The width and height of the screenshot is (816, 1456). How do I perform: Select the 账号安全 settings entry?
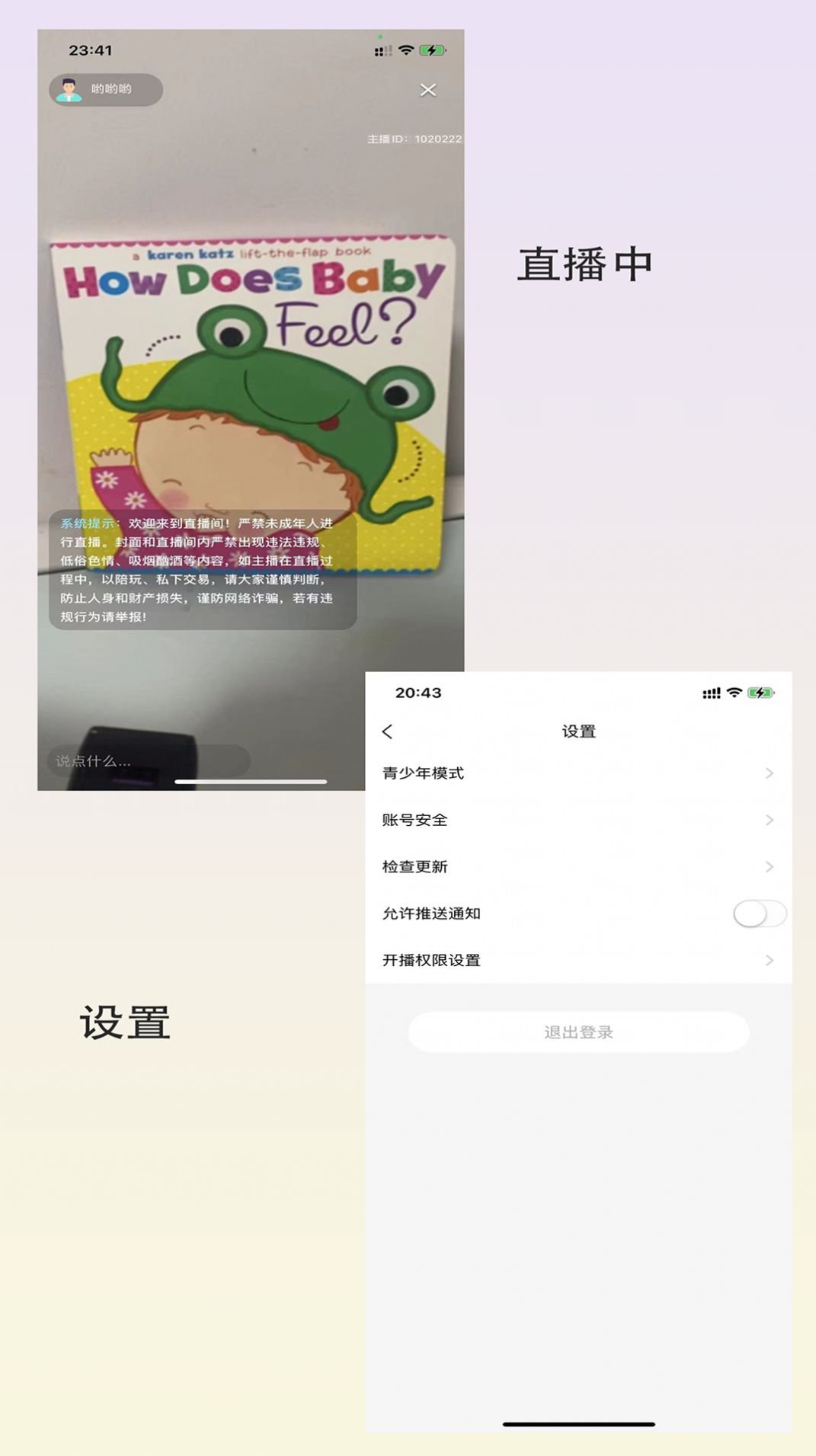point(415,821)
